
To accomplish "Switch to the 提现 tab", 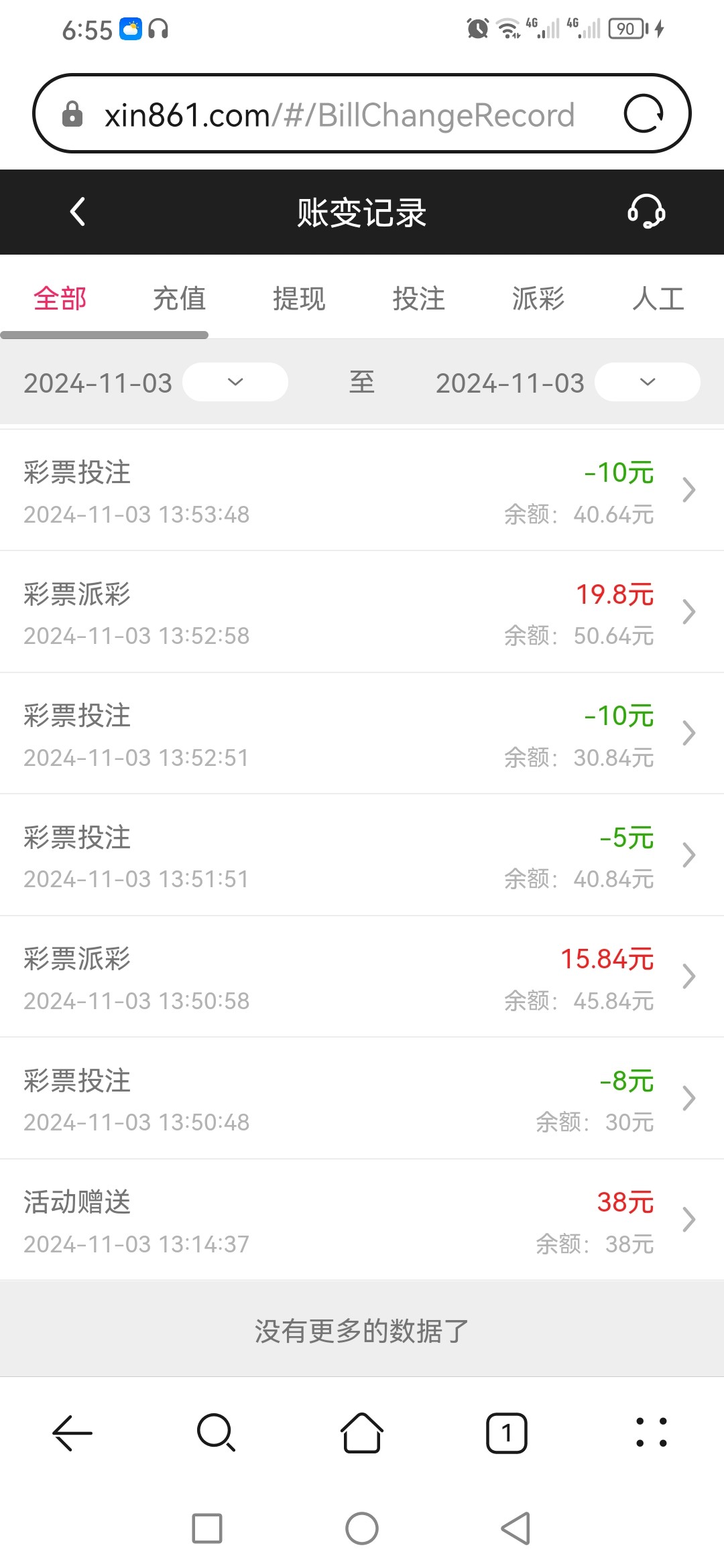I will 299,299.
